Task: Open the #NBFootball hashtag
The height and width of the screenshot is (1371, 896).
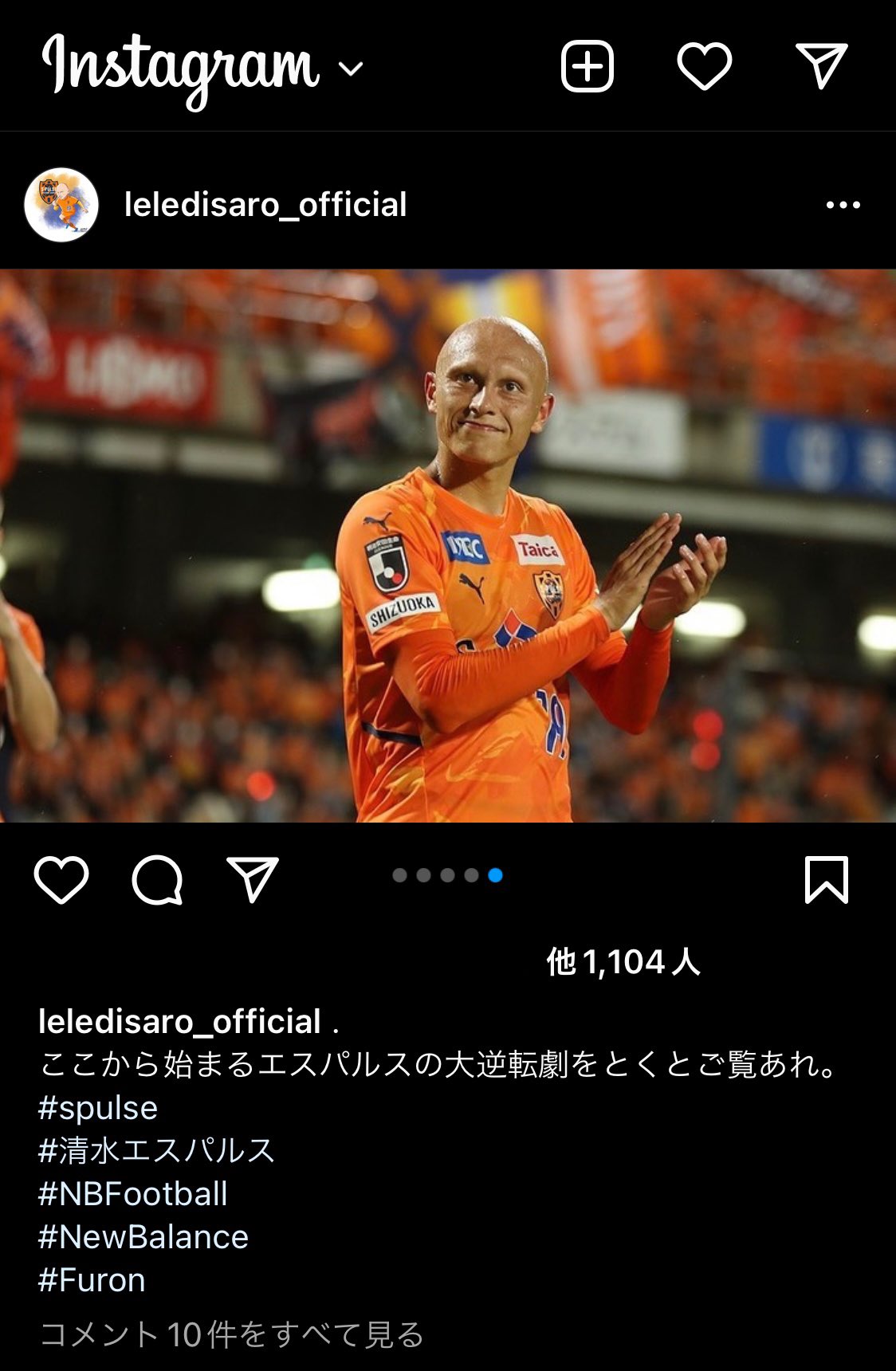Action: 133,1194
